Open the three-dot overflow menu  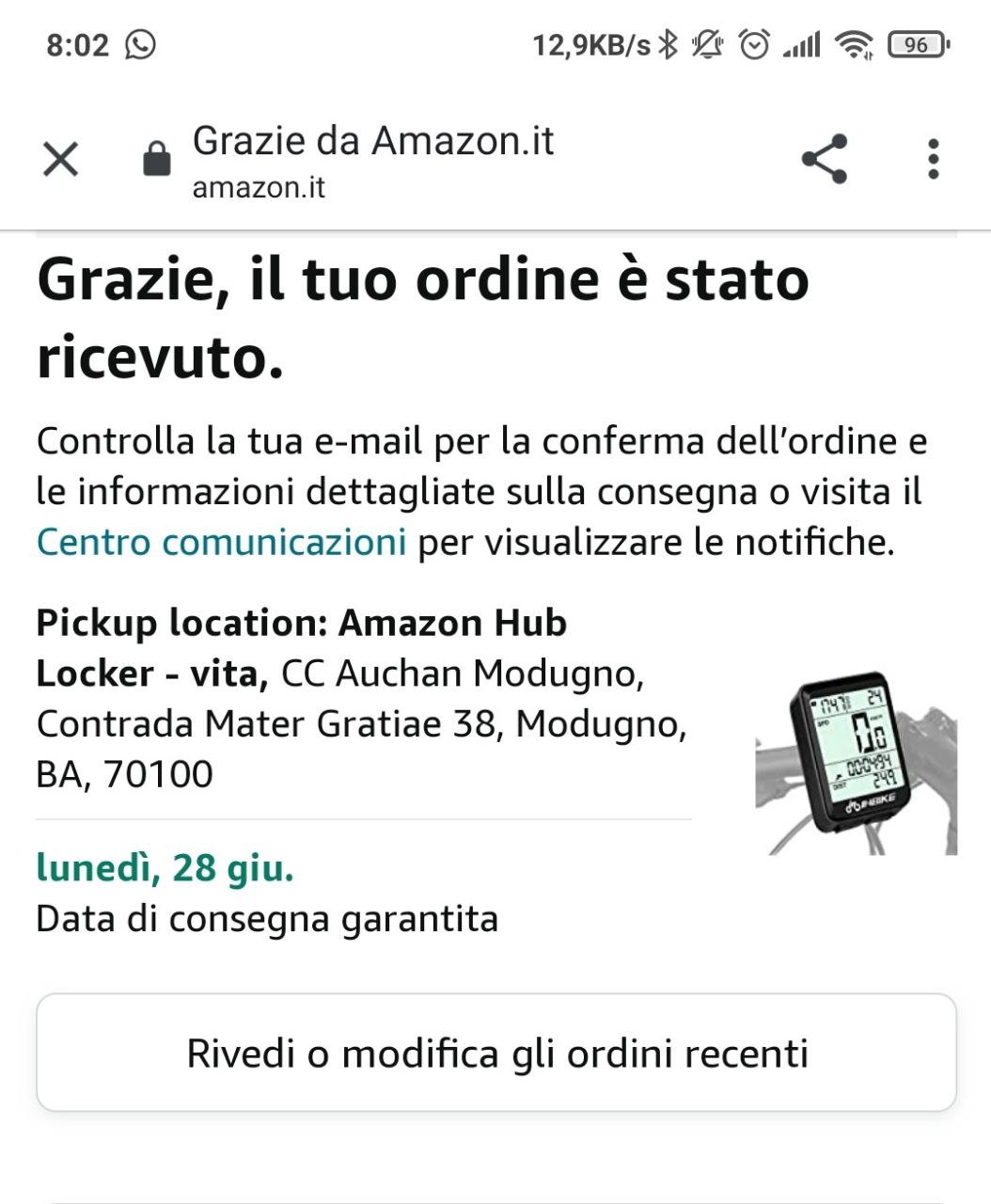pos(933,159)
